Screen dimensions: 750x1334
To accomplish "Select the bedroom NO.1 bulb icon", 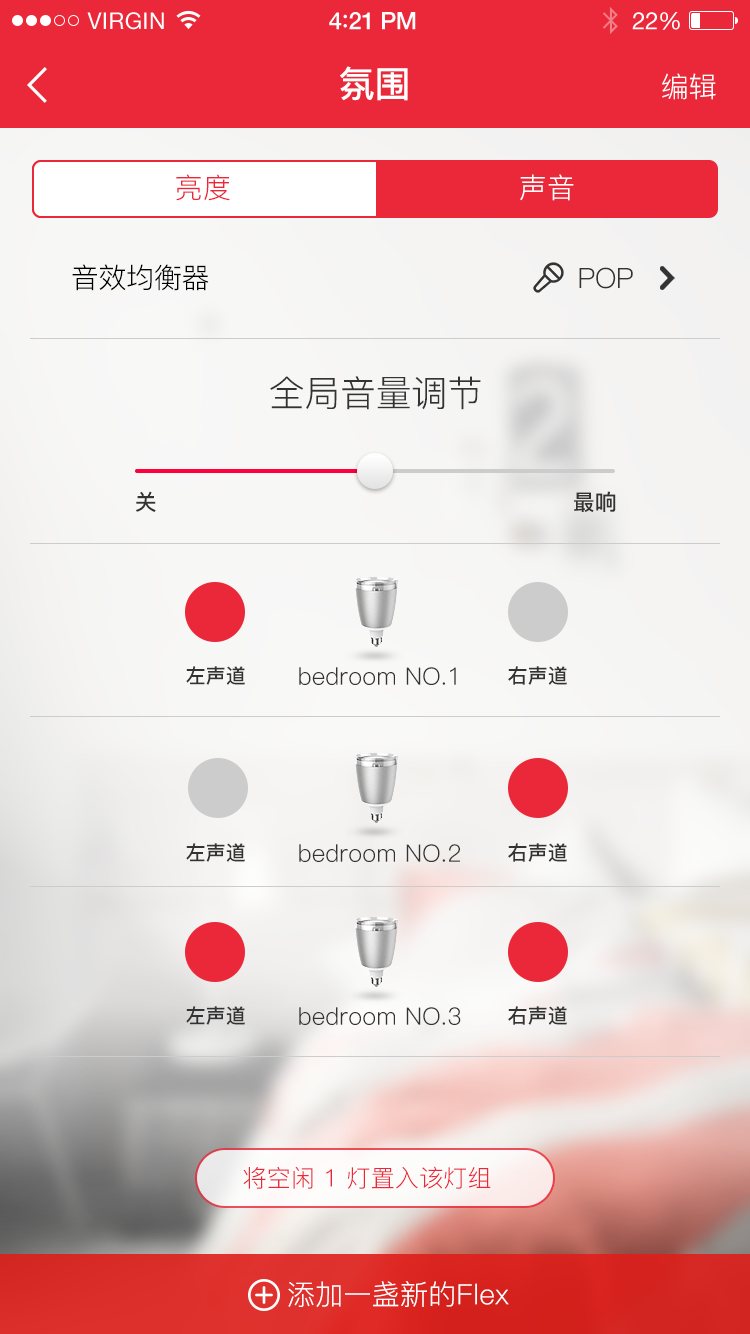I will coord(375,613).
